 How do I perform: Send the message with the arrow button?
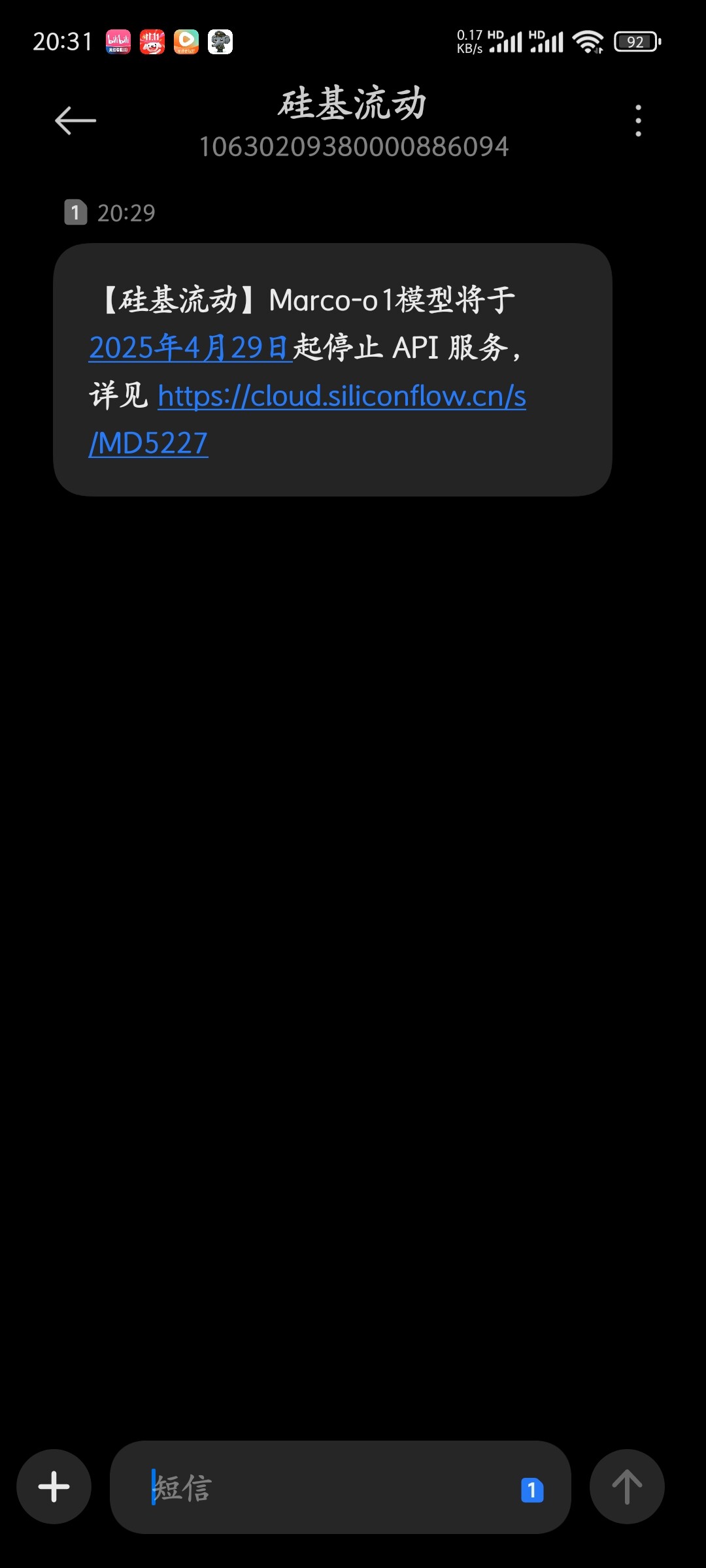[x=627, y=1486]
